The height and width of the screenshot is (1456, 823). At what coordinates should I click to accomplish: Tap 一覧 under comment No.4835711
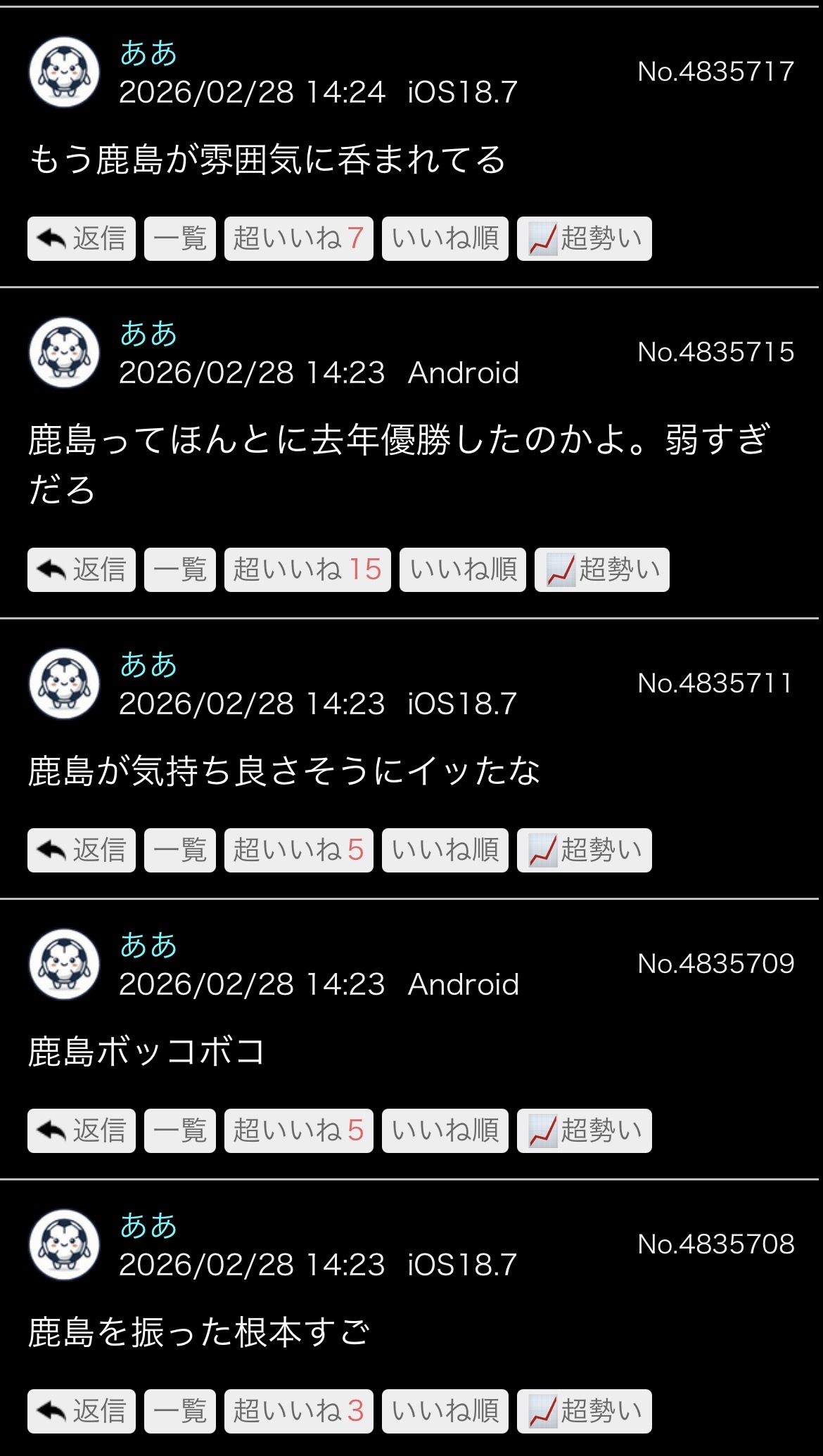180,851
